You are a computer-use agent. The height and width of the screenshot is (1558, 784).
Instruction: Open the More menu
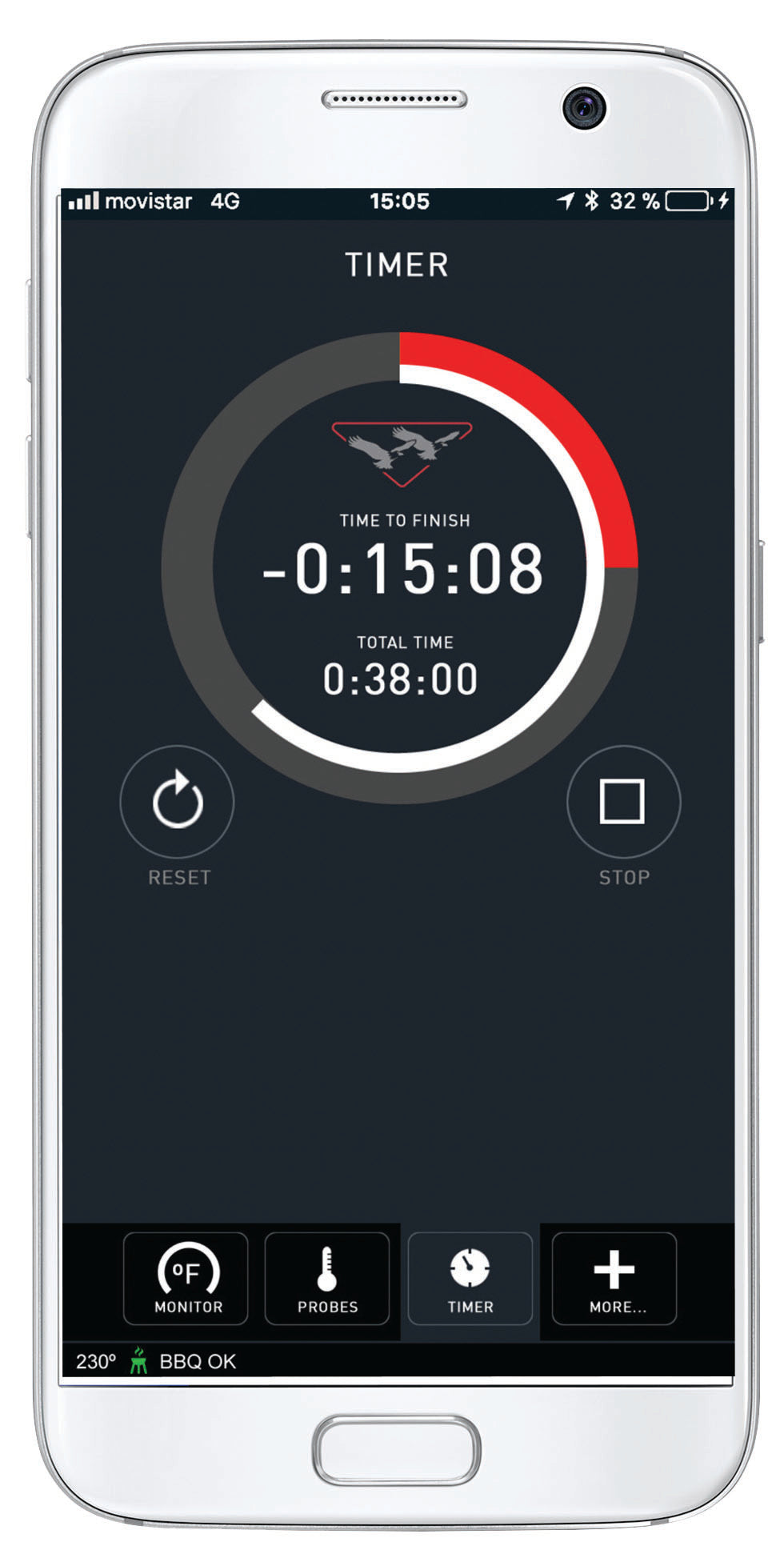tap(614, 1278)
